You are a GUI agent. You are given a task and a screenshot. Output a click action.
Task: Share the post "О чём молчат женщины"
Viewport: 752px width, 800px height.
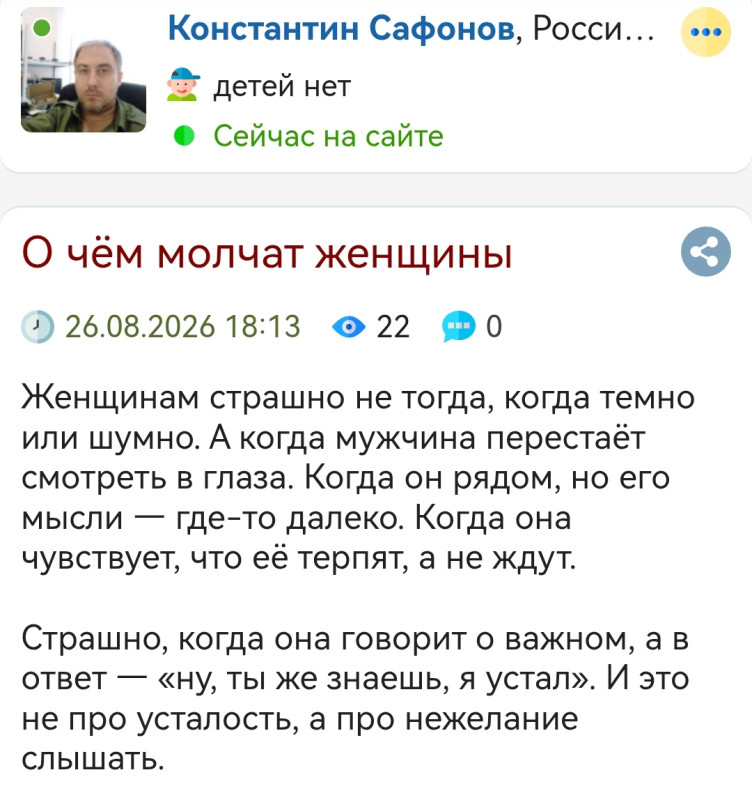click(706, 252)
